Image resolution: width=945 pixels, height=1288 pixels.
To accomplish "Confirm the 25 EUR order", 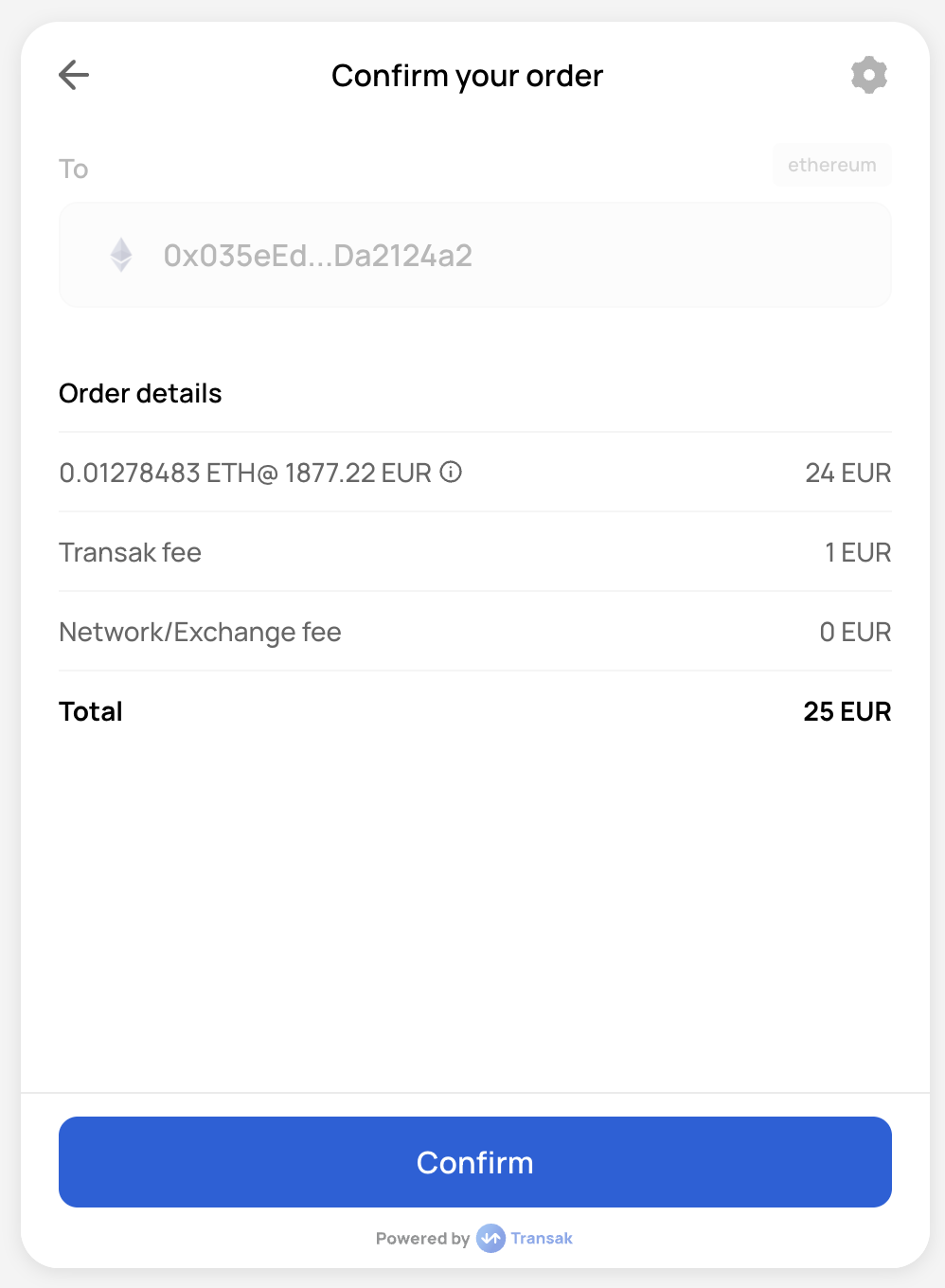I will point(474,1162).
